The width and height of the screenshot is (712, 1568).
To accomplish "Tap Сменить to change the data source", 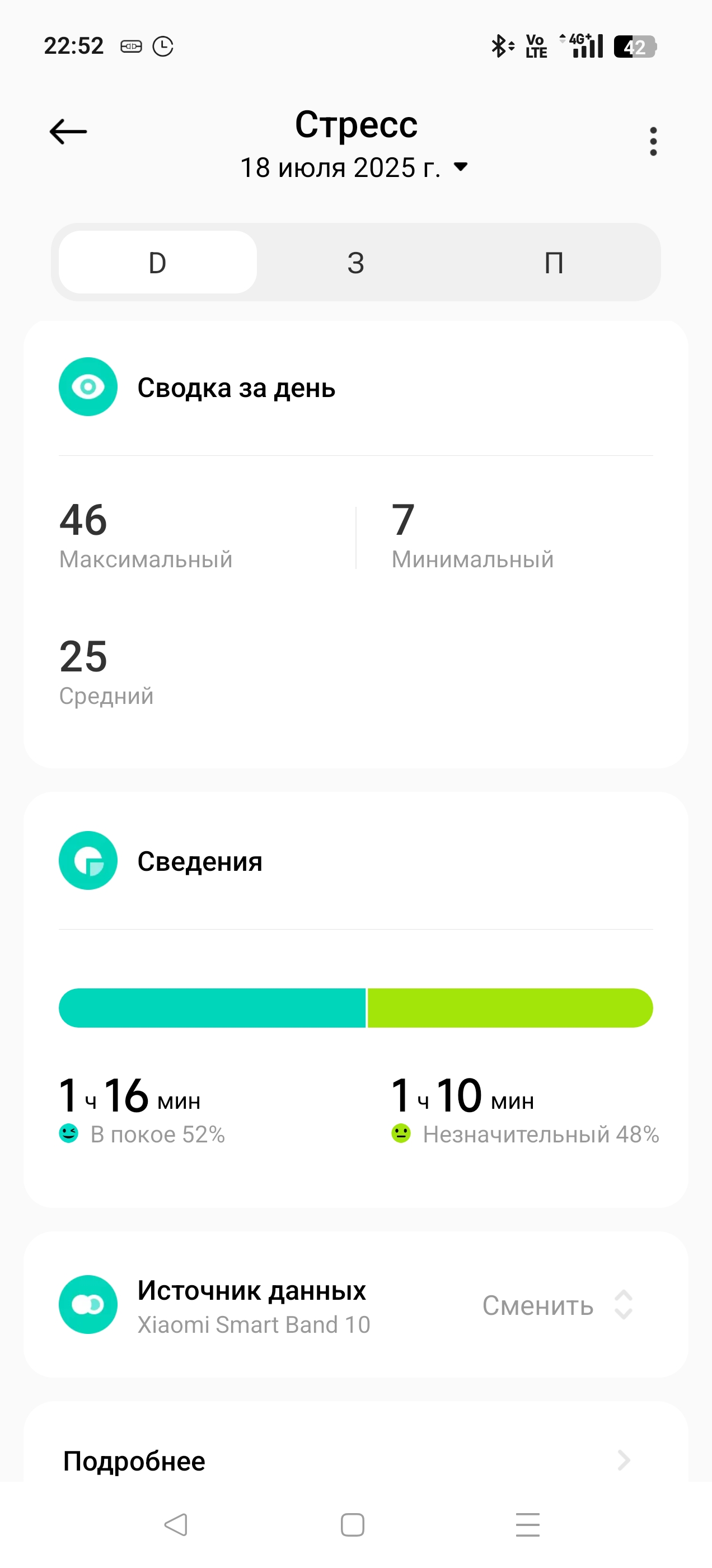I will click(558, 1305).
